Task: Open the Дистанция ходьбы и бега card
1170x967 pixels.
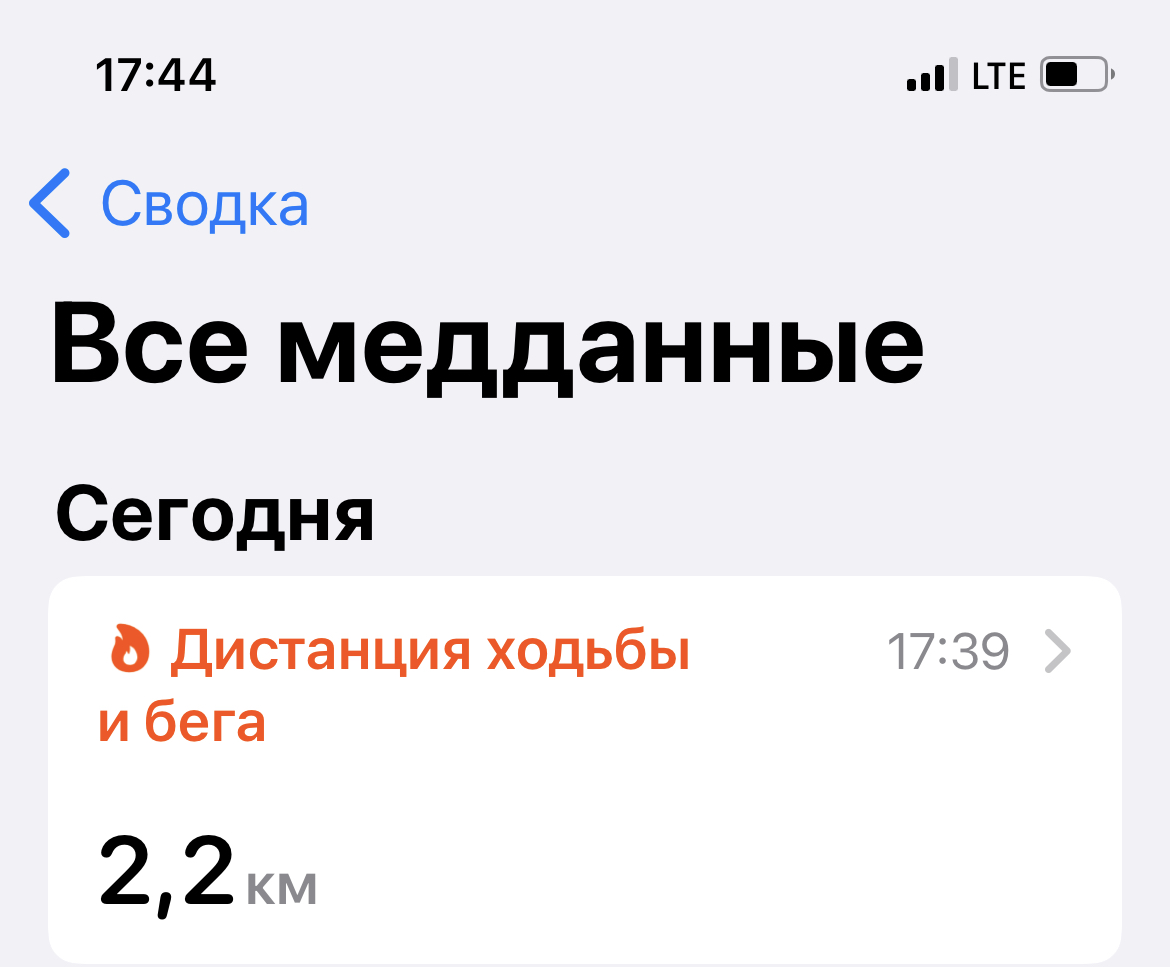Action: pos(584,770)
